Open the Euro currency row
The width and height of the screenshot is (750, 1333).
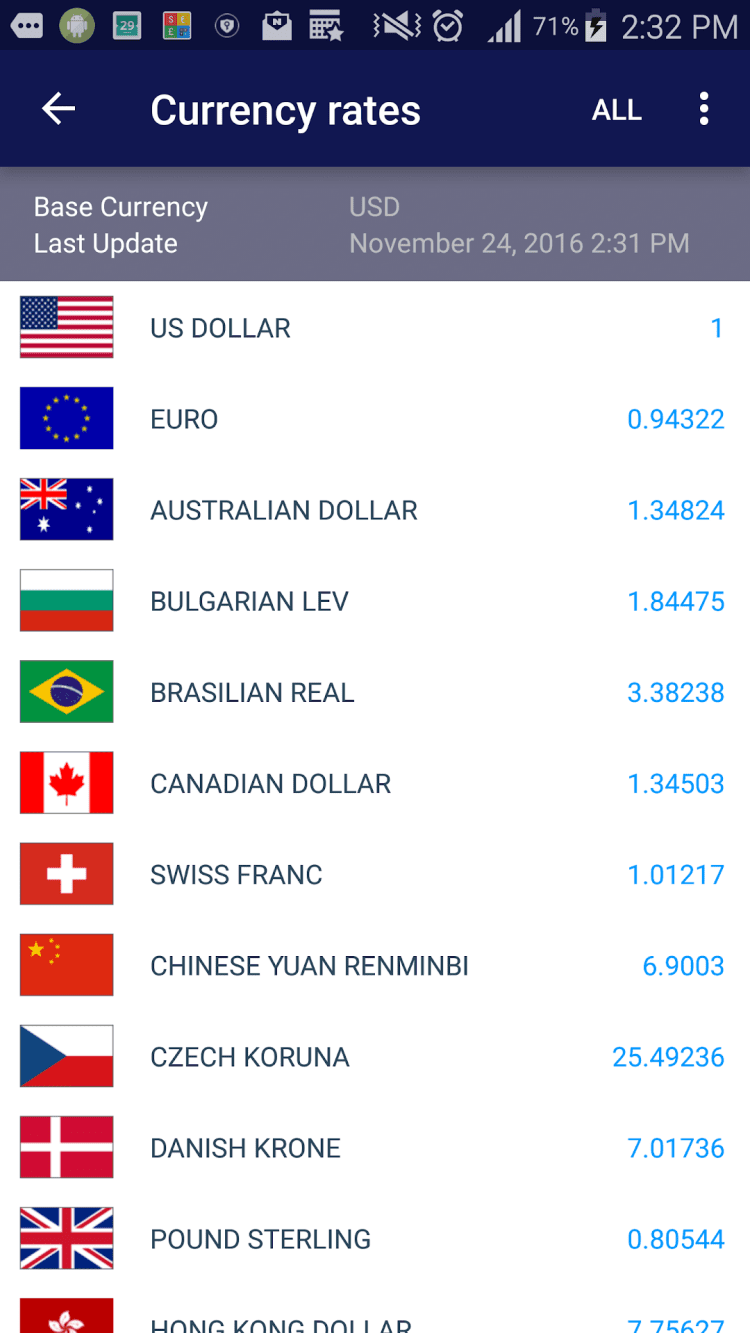pos(374,419)
